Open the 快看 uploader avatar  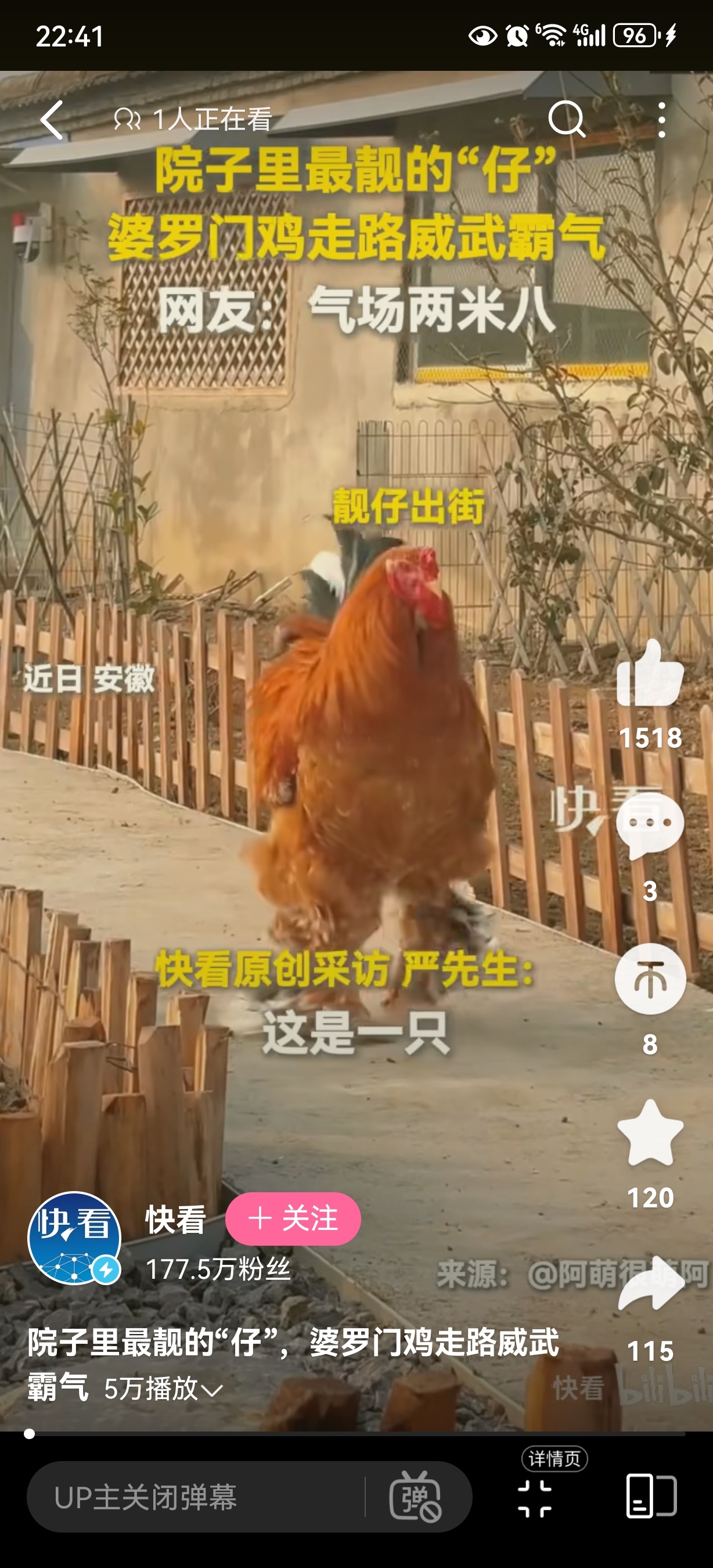click(74, 1238)
